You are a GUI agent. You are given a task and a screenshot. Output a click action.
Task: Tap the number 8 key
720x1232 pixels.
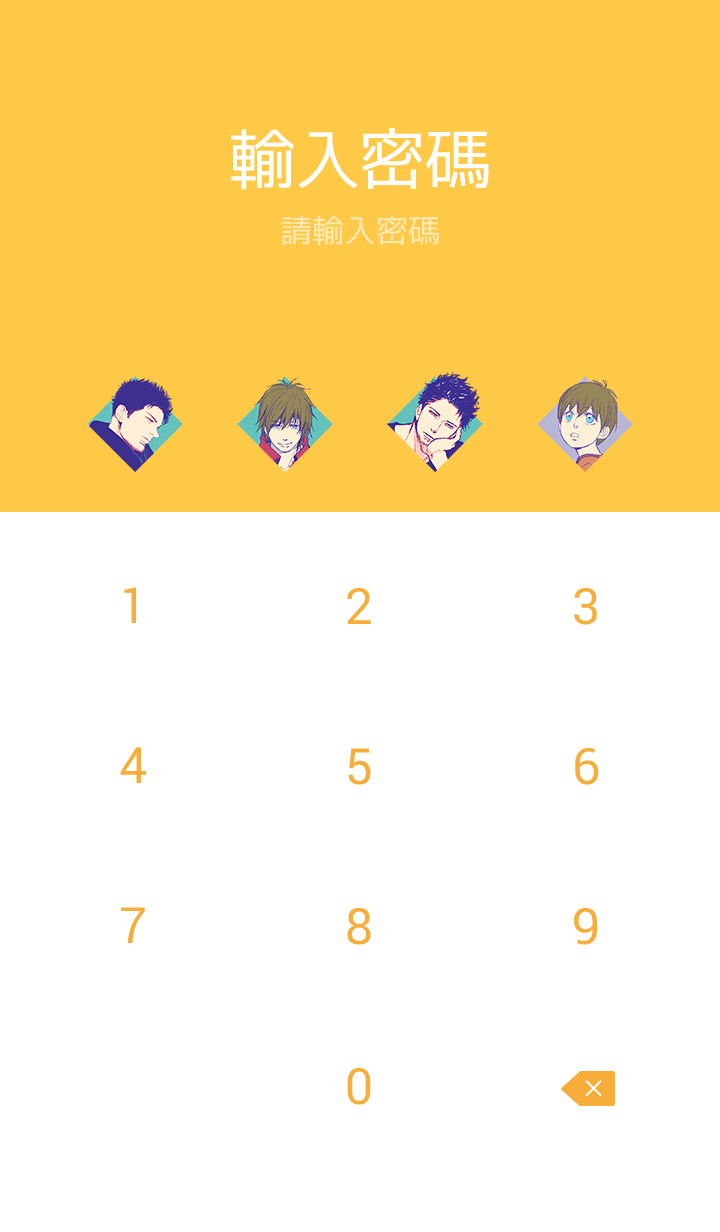pos(359,927)
